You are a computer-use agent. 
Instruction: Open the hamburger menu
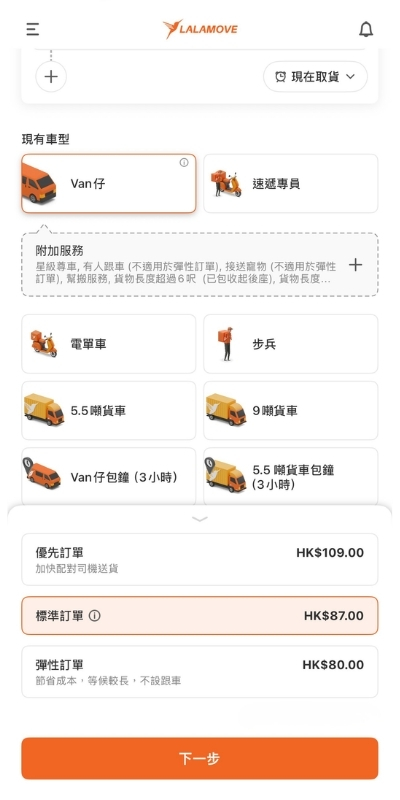click(33, 29)
